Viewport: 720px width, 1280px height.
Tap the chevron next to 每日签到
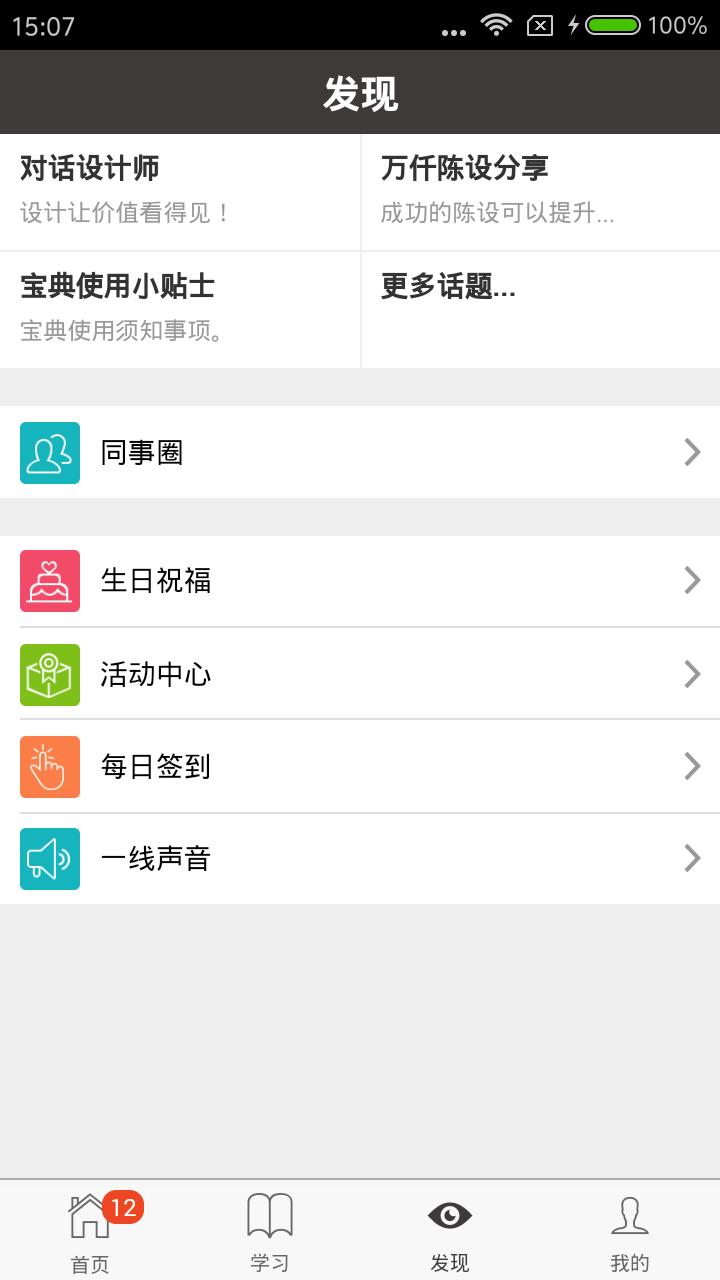692,766
